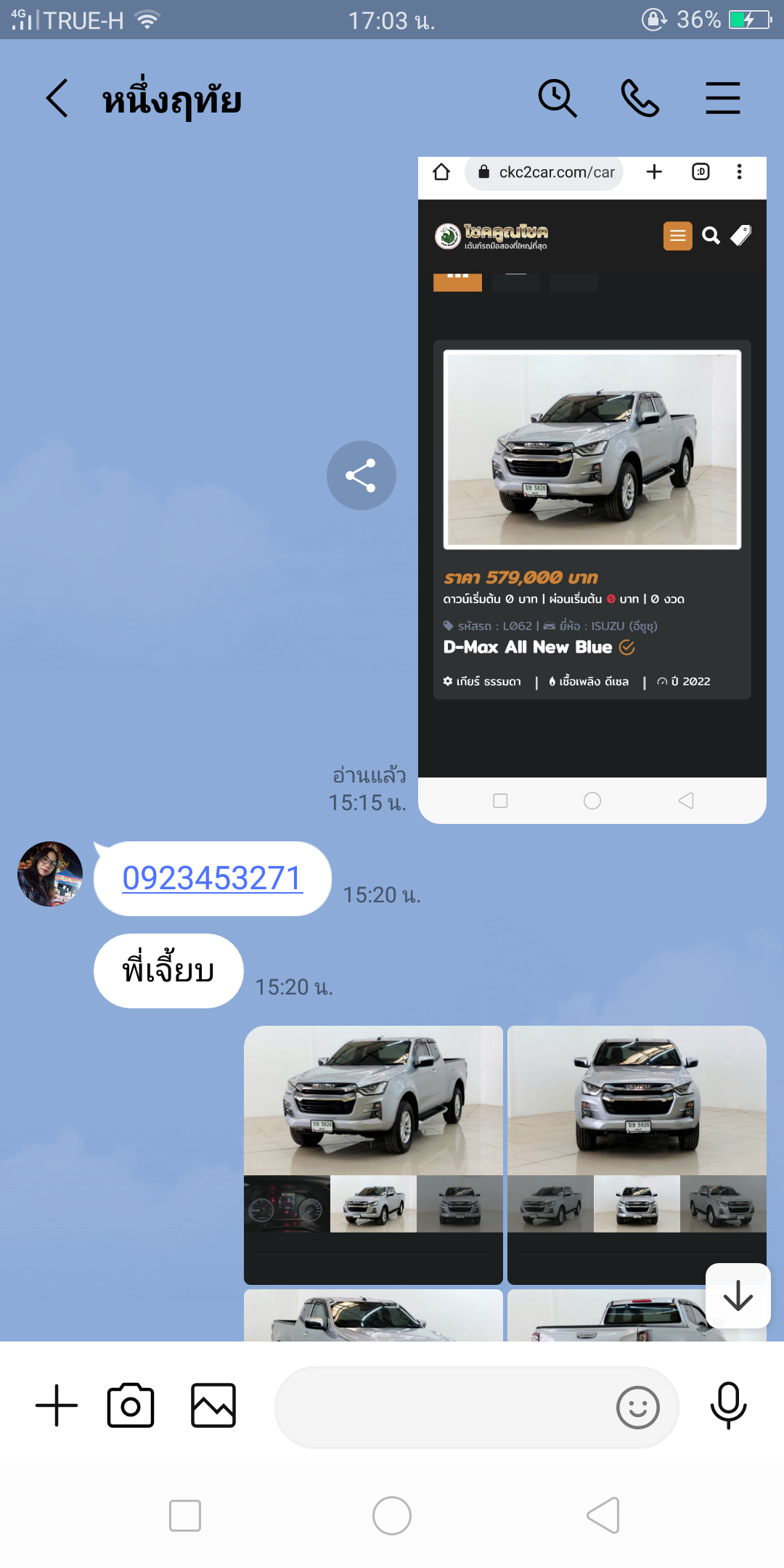The width and height of the screenshot is (784, 1568).
Task: Record a voice message with microphone
Action: point(728,1405)
